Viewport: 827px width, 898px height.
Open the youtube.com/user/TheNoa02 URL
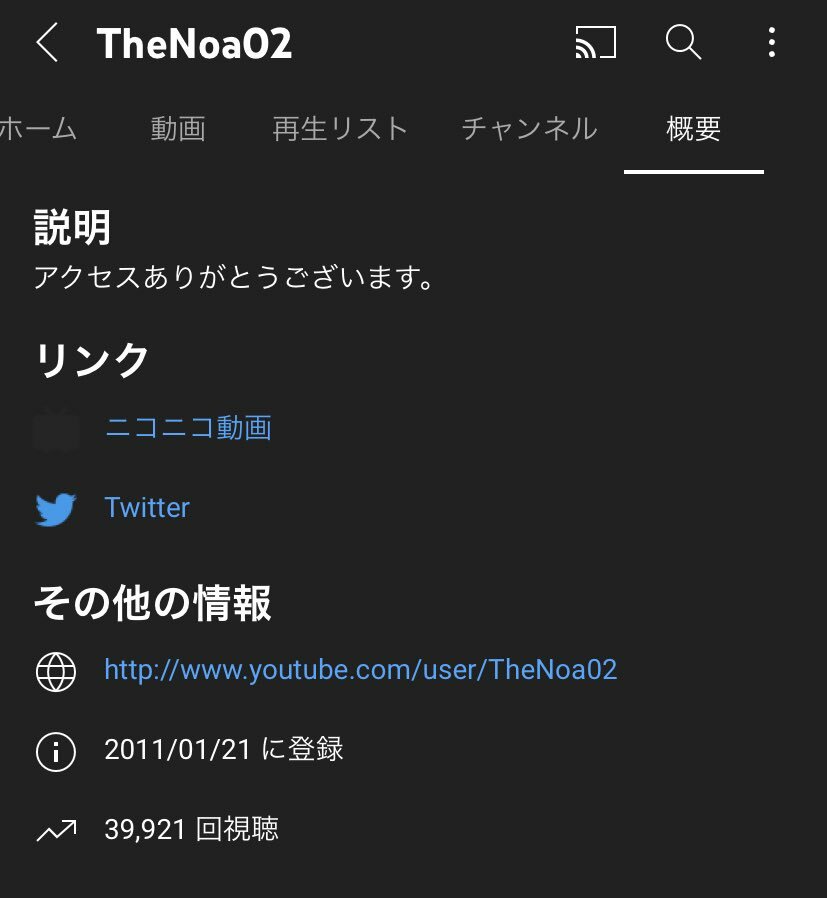pos(360,669)
